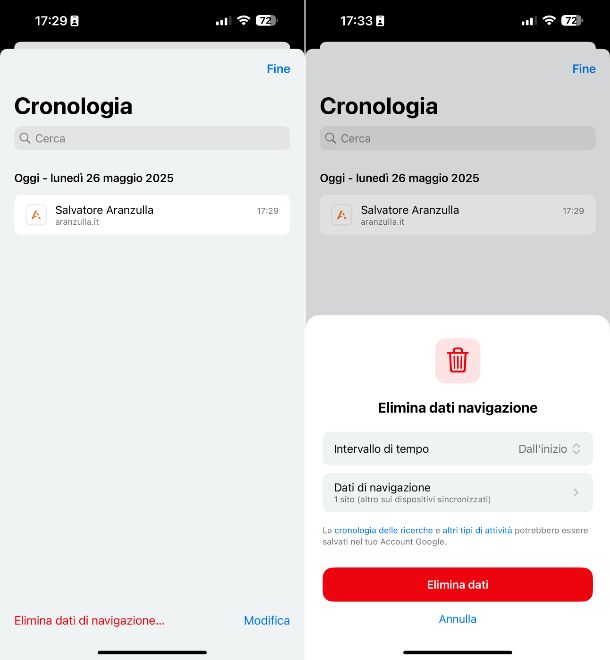
Task: Tap the red Elimina dati di navigazione… link
Action: point(89,621)
